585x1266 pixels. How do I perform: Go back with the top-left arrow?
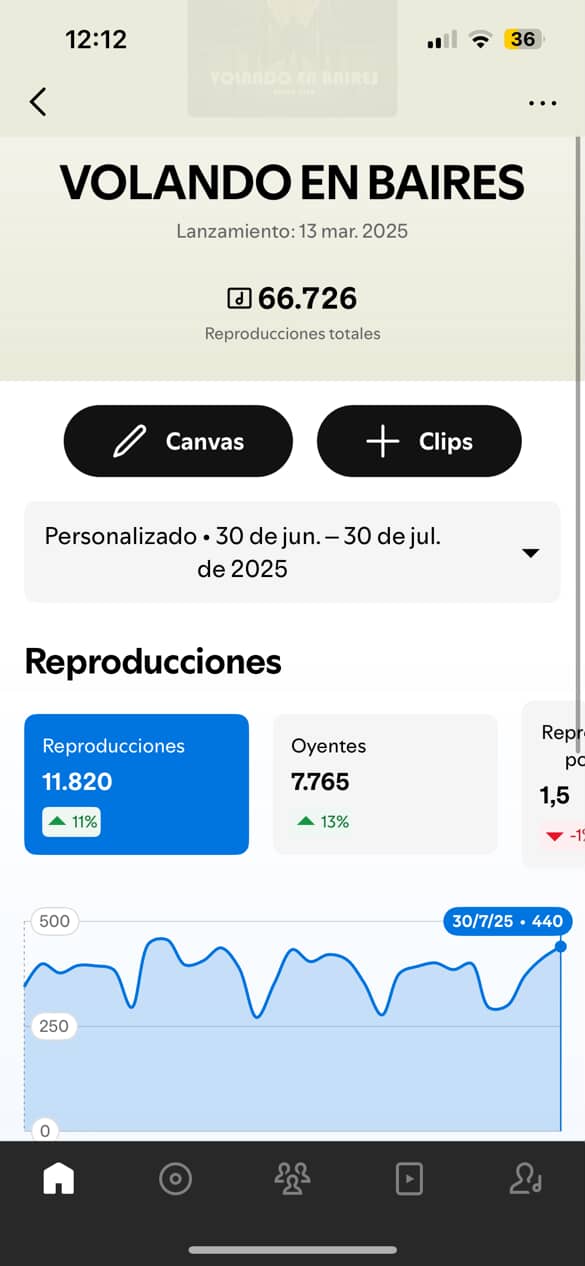[x=38, y=101]
